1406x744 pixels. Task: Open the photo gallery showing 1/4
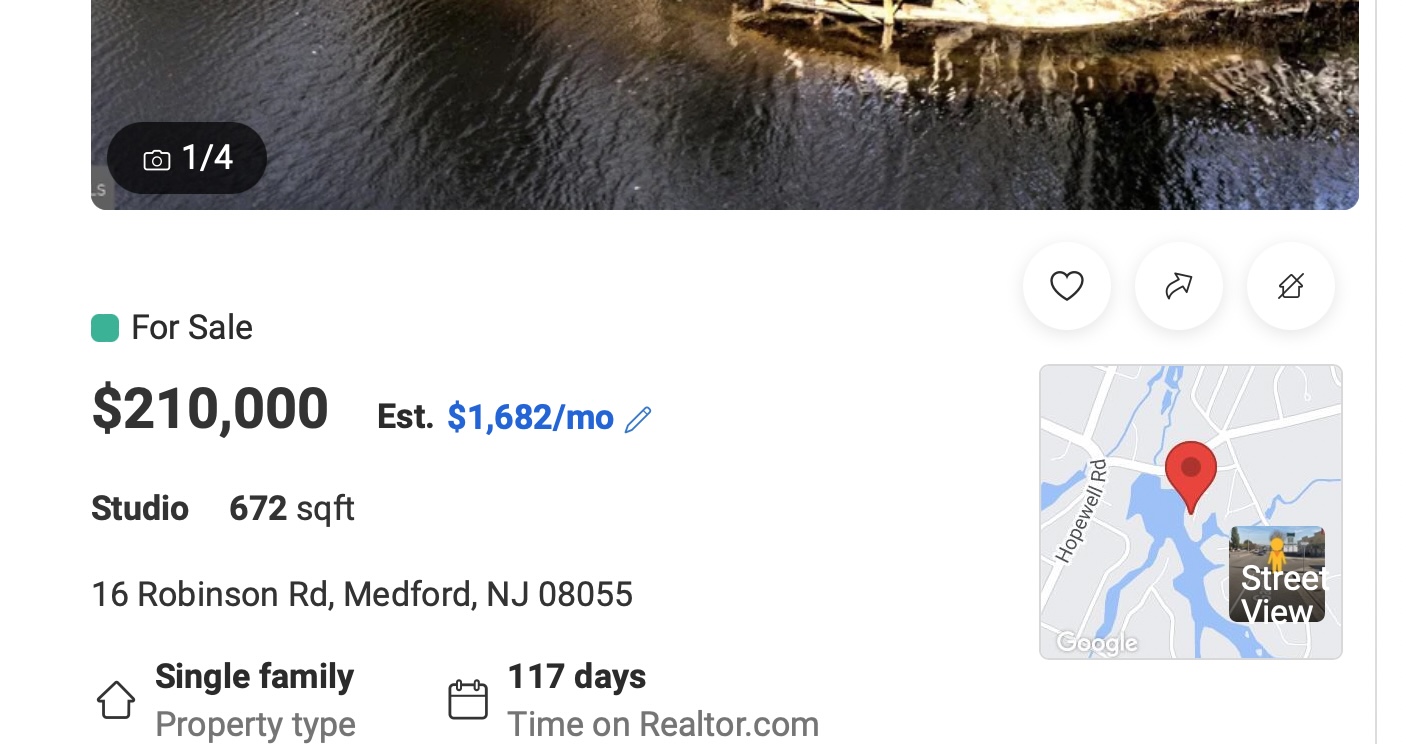pos(187,158)
